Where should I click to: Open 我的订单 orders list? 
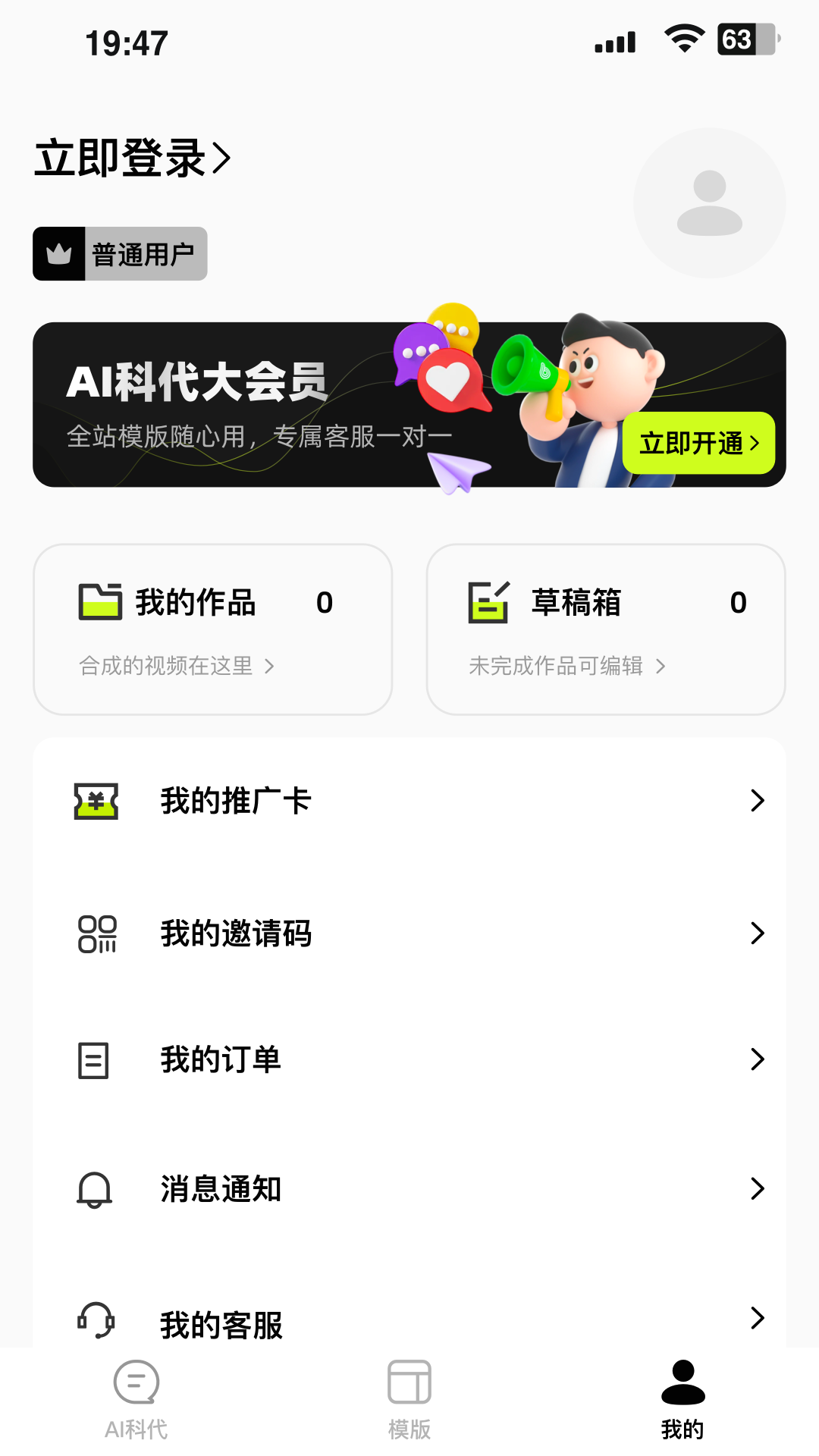[x=409, y=1059]
